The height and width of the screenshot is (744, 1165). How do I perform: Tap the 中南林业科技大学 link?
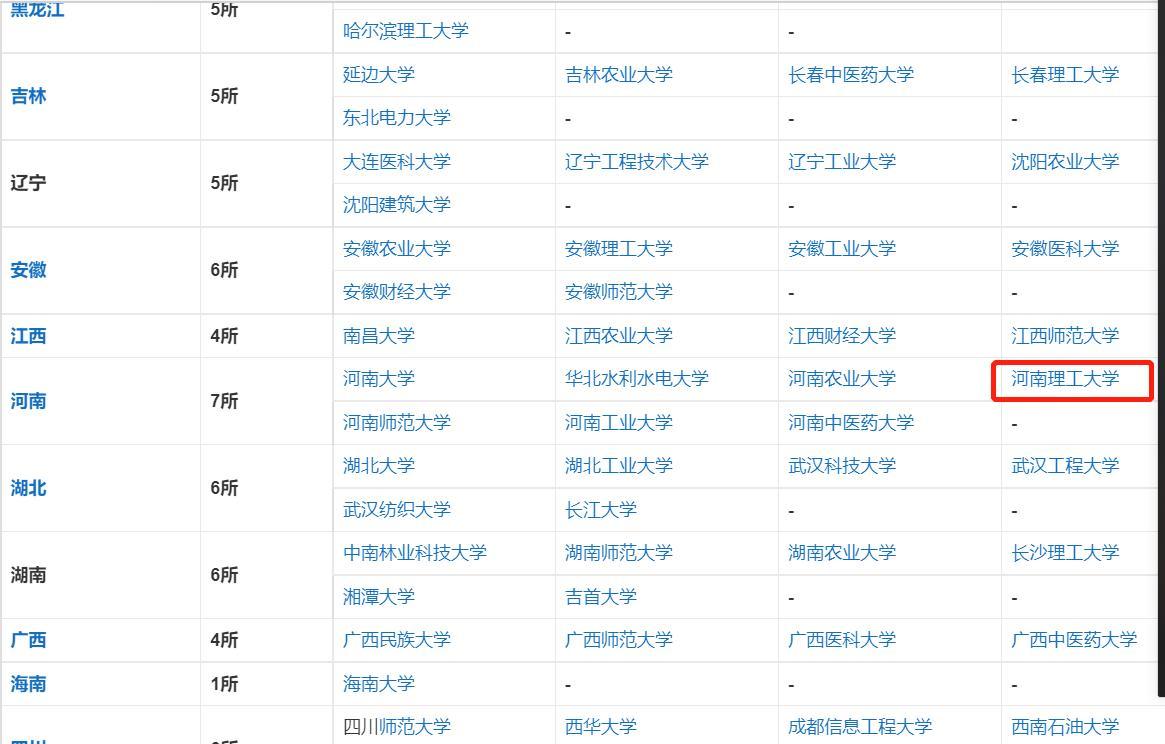(x=414, y=553)
